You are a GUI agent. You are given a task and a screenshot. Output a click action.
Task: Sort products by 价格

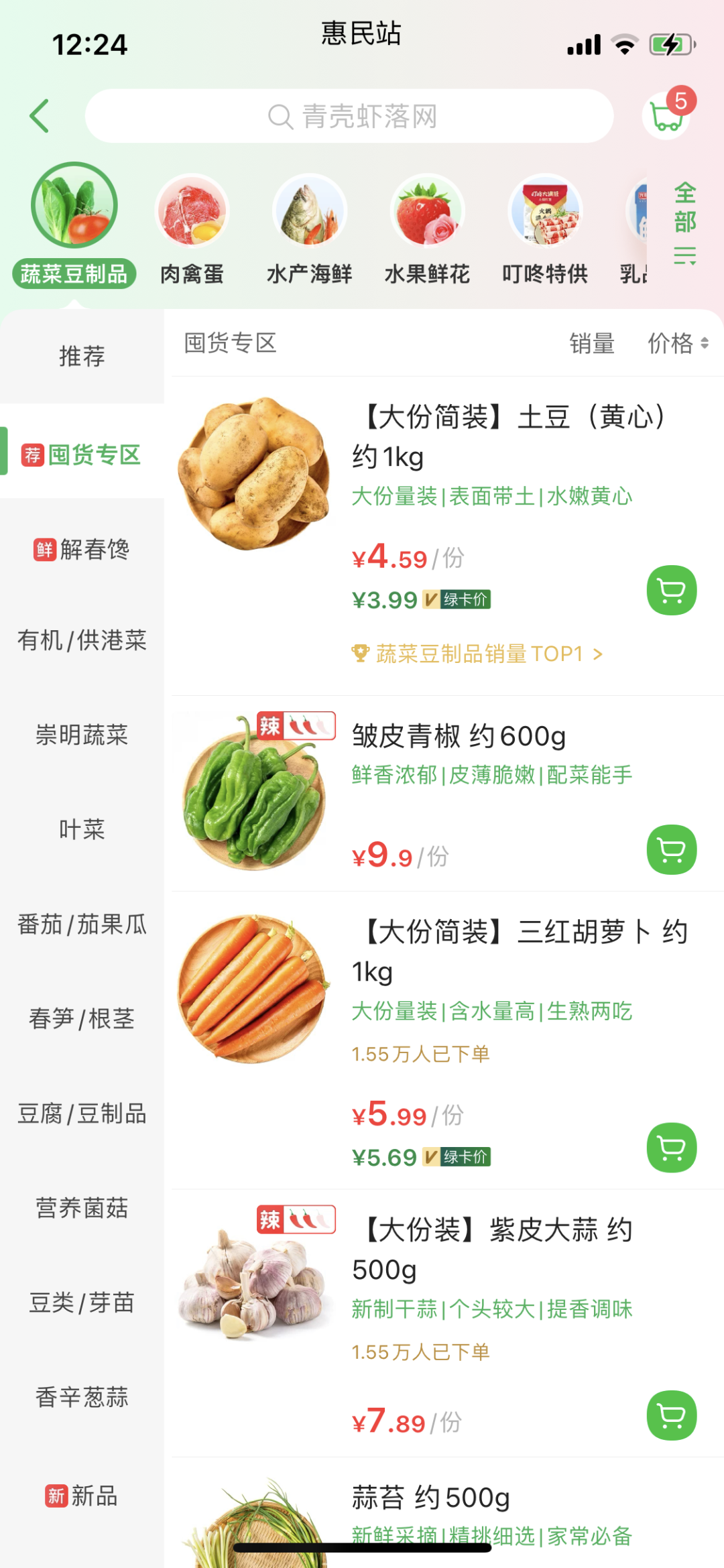click(x=677, y=343)
